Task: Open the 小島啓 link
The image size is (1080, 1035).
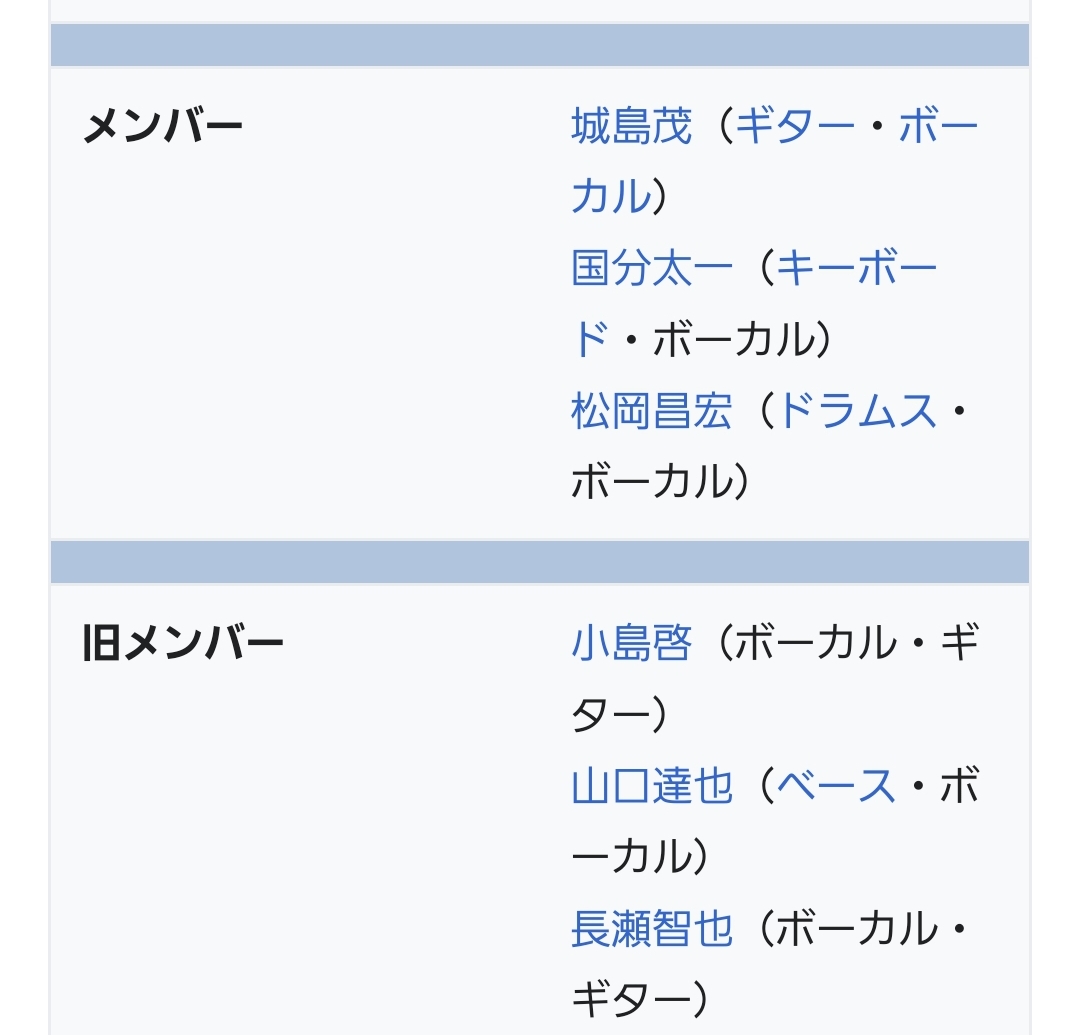Action: [631, 644]
